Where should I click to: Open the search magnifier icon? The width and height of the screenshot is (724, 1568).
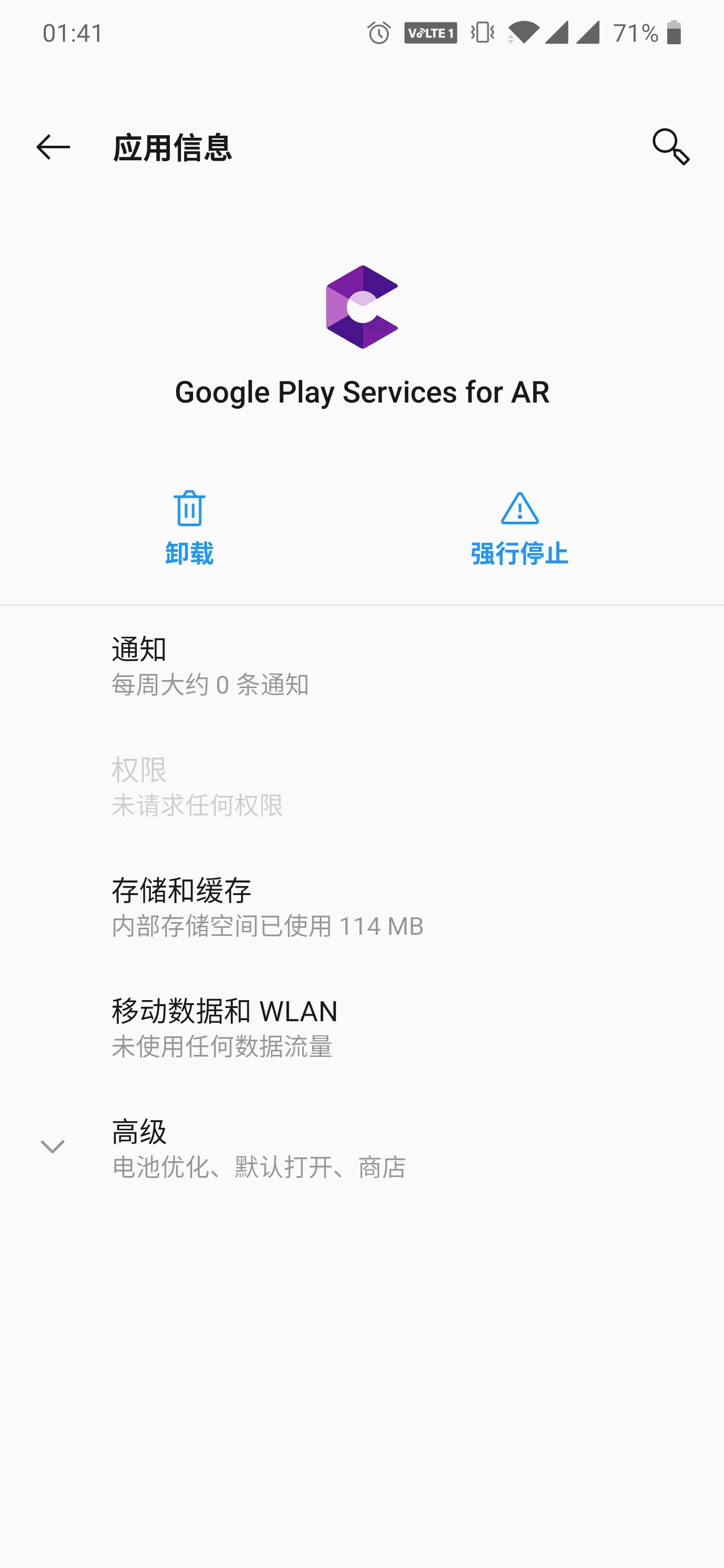(x=670, y=147)
